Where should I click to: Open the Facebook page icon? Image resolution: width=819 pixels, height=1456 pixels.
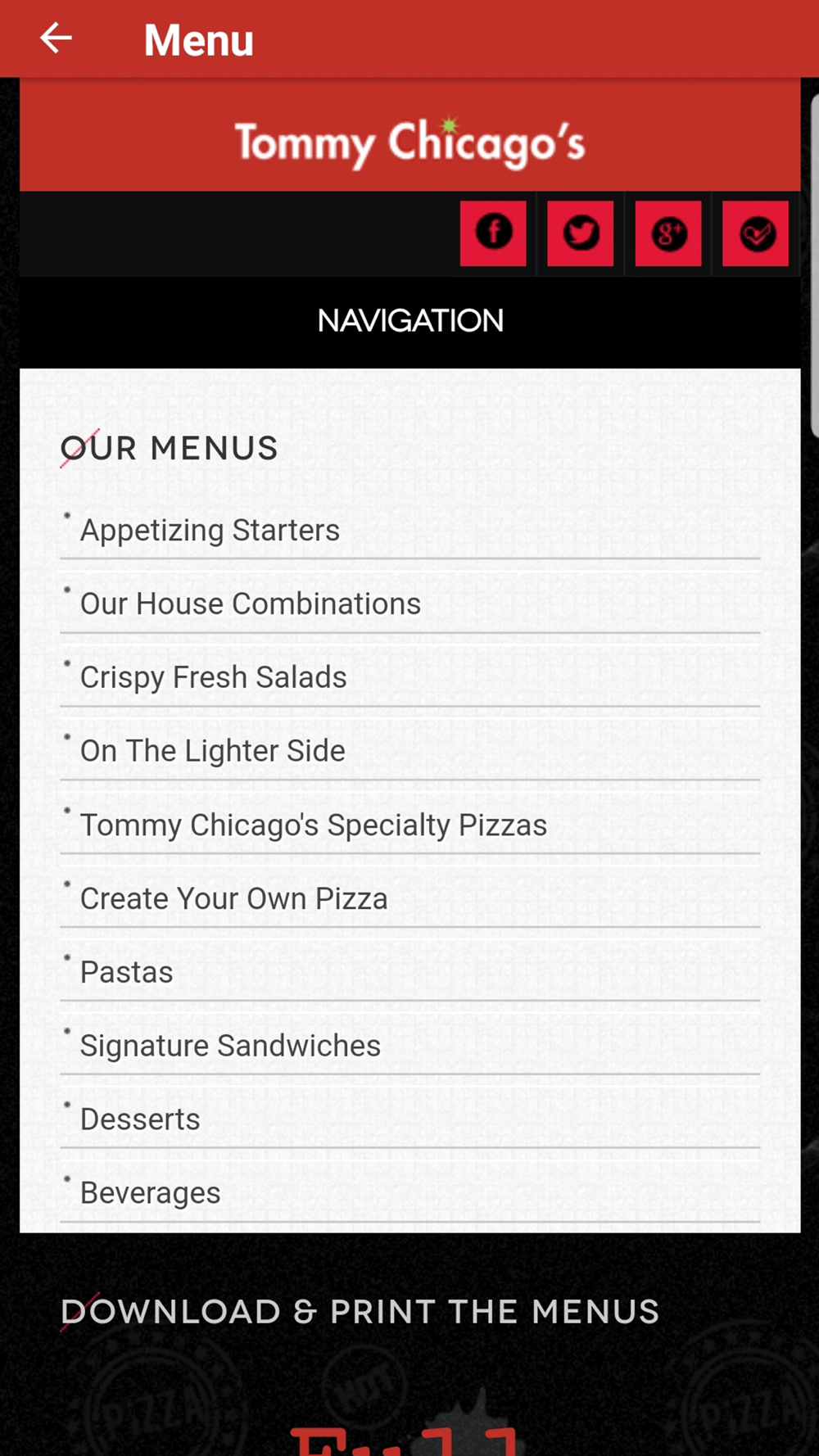[493, 233]
